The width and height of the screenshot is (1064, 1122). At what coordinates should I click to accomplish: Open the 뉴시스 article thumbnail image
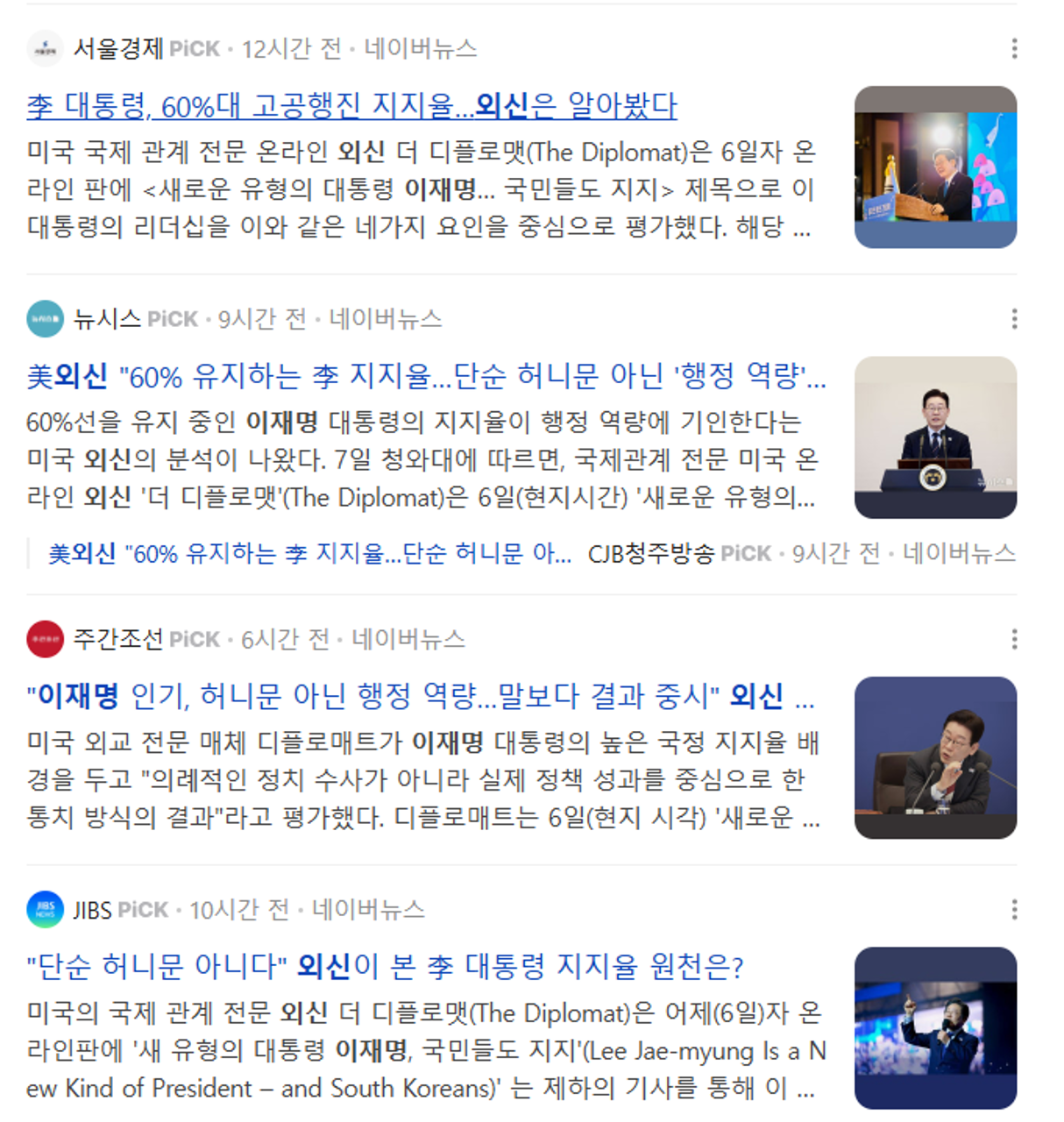(x=935, y=437)
